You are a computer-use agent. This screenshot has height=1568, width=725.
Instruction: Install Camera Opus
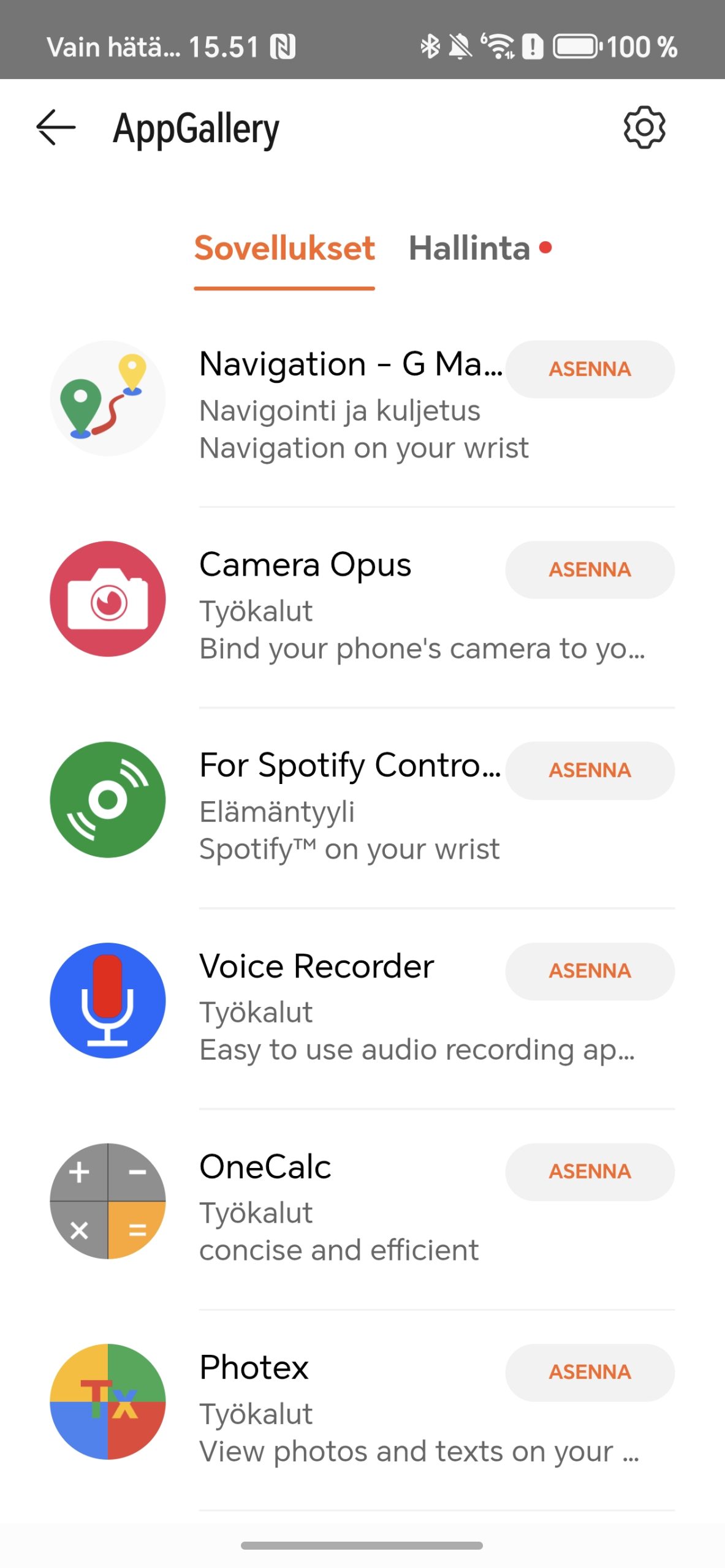click(590, 570)
